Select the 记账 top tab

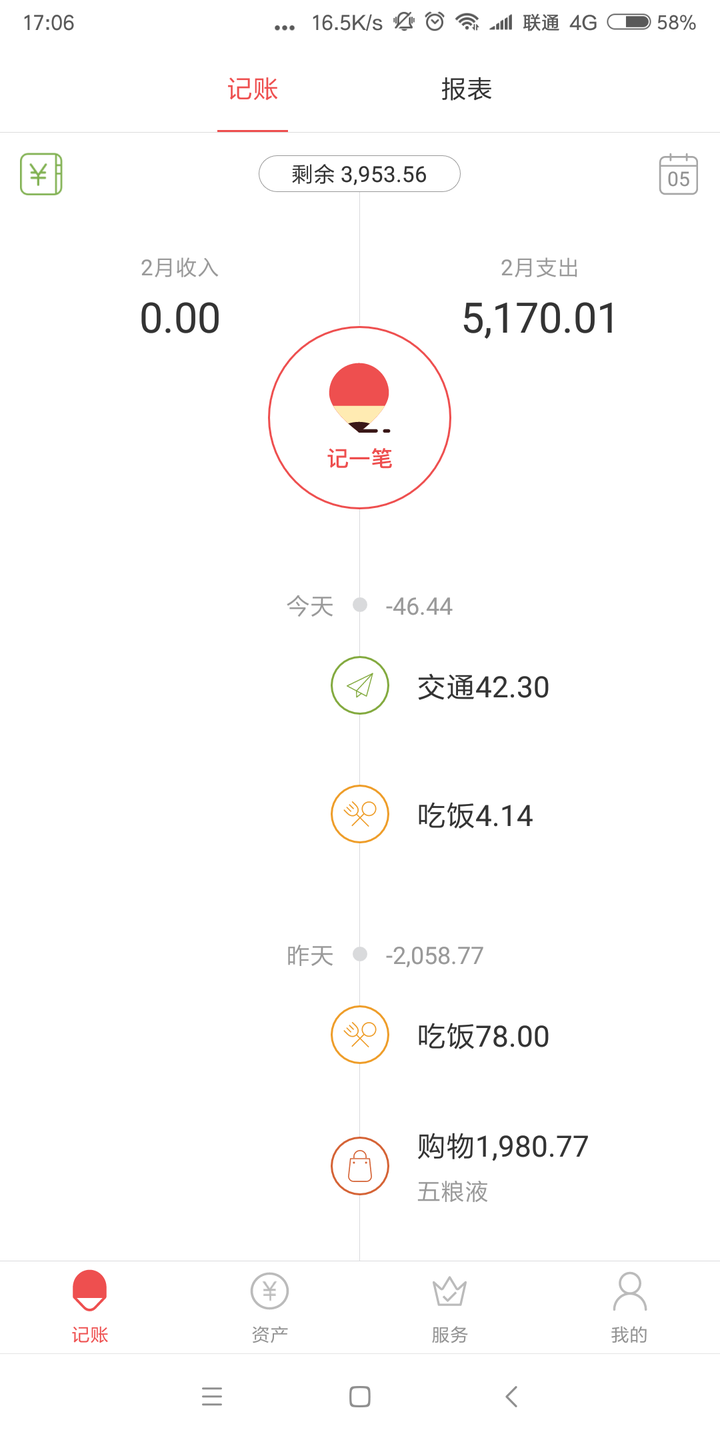(x=252, y=90)
